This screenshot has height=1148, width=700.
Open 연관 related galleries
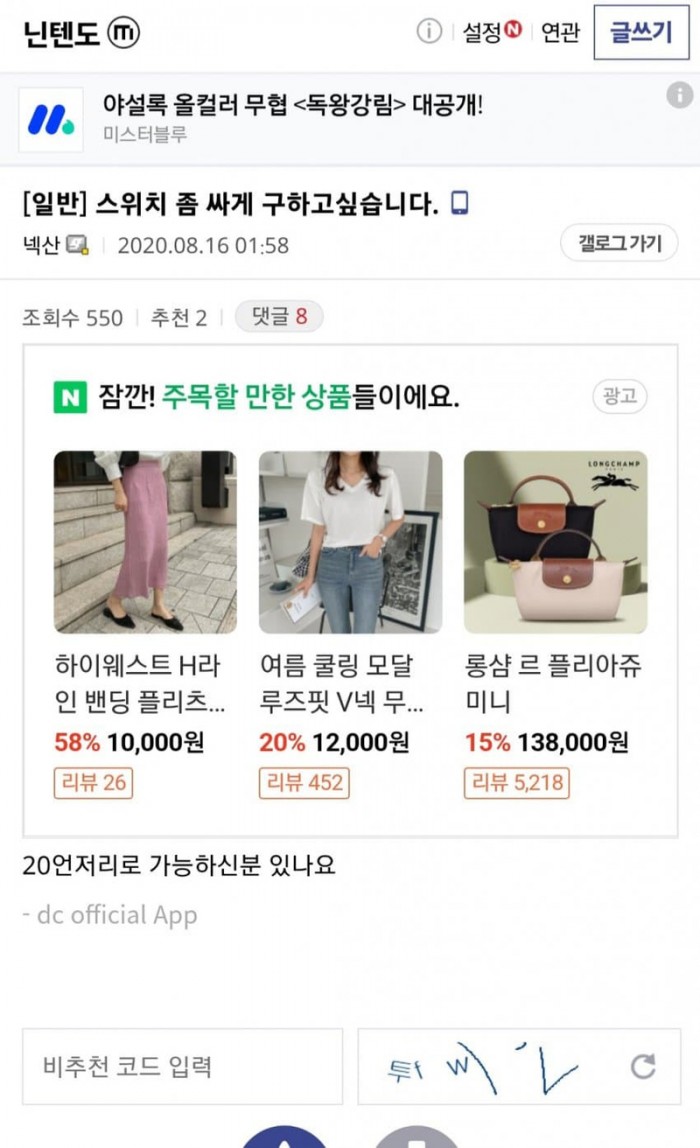coord(560,33)
